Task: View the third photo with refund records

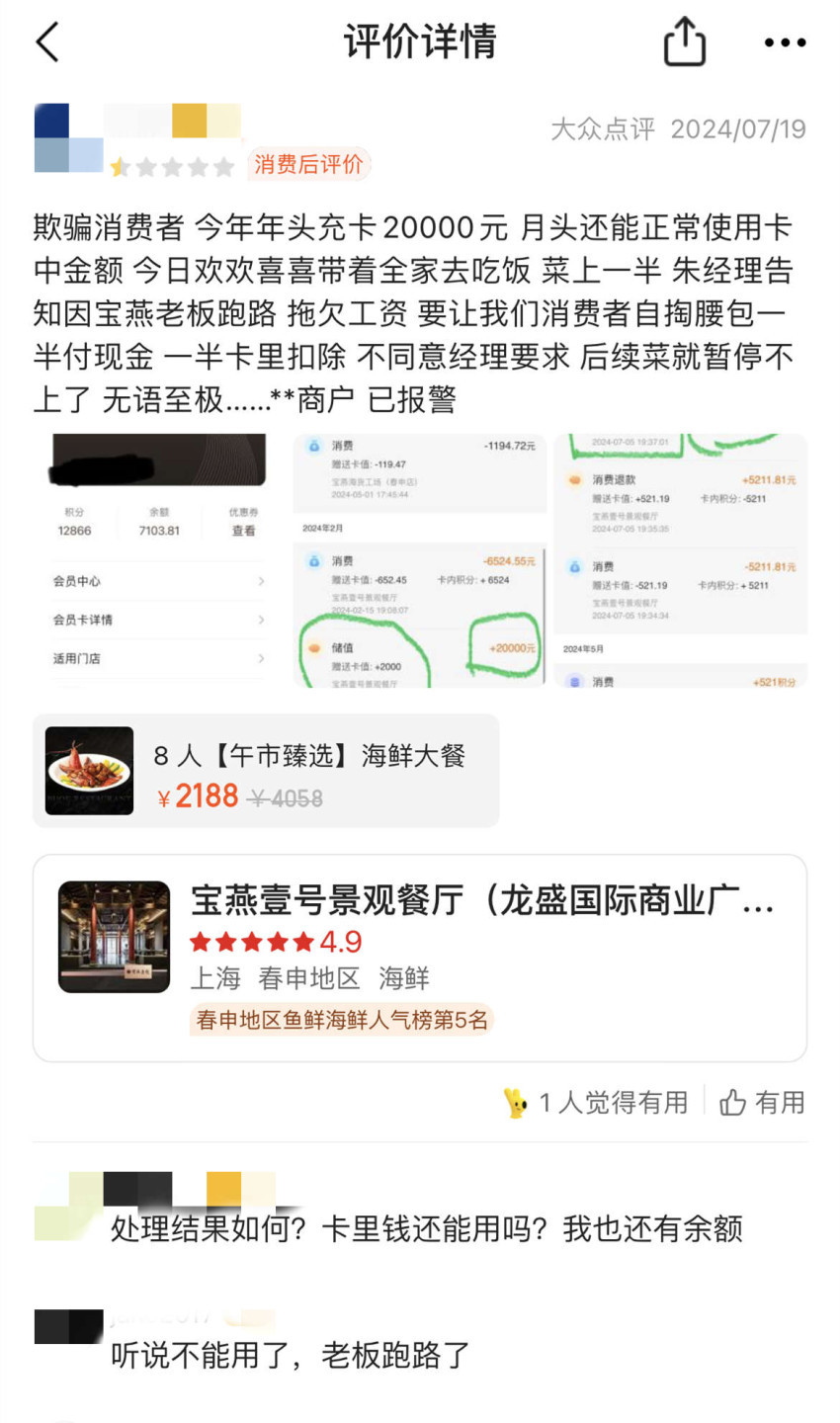Action: tap(680, 559)
